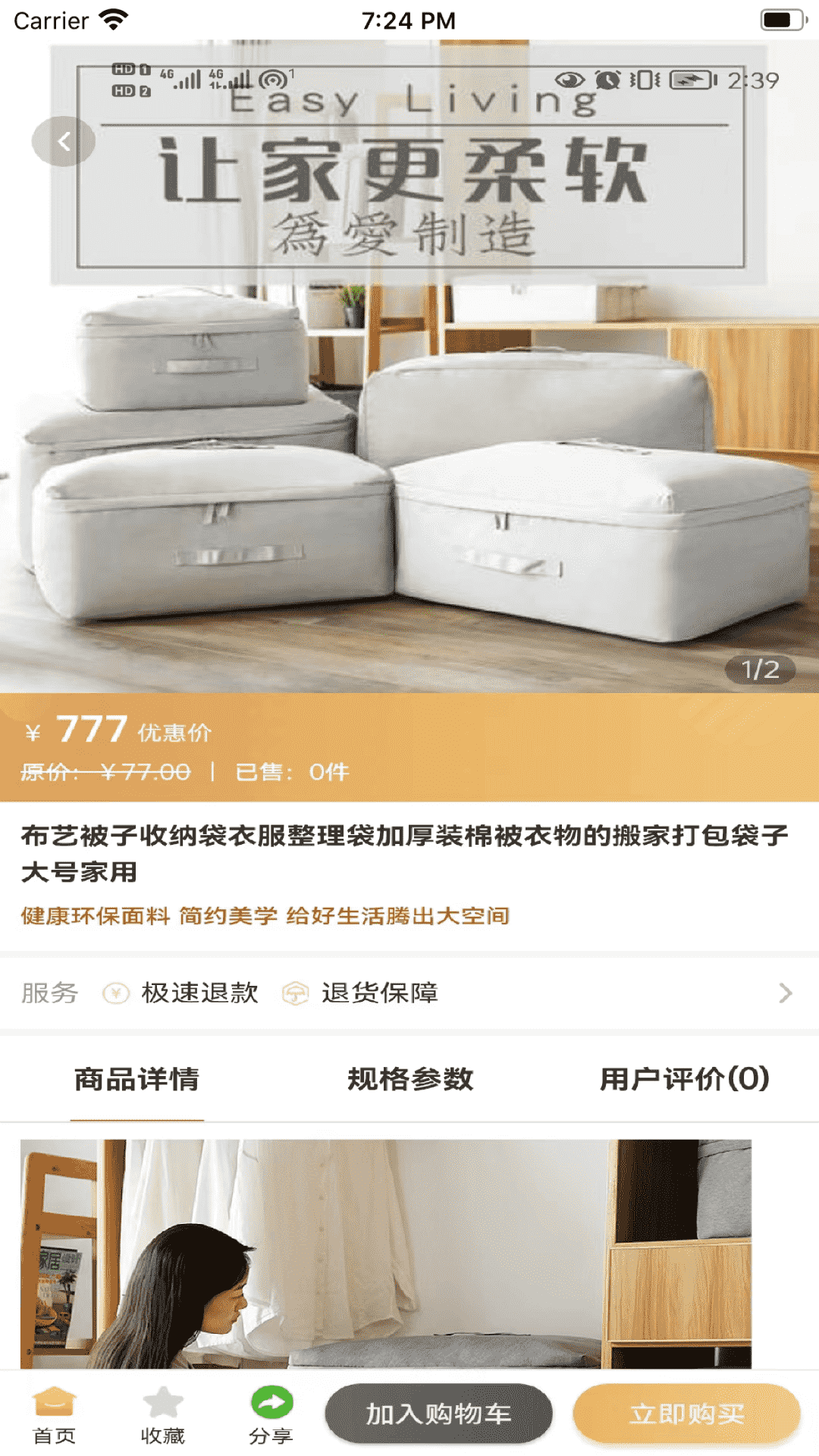Expand the 服务 service guarantees row
This screenshot has width=819, height=1456.
coord(785,993)
